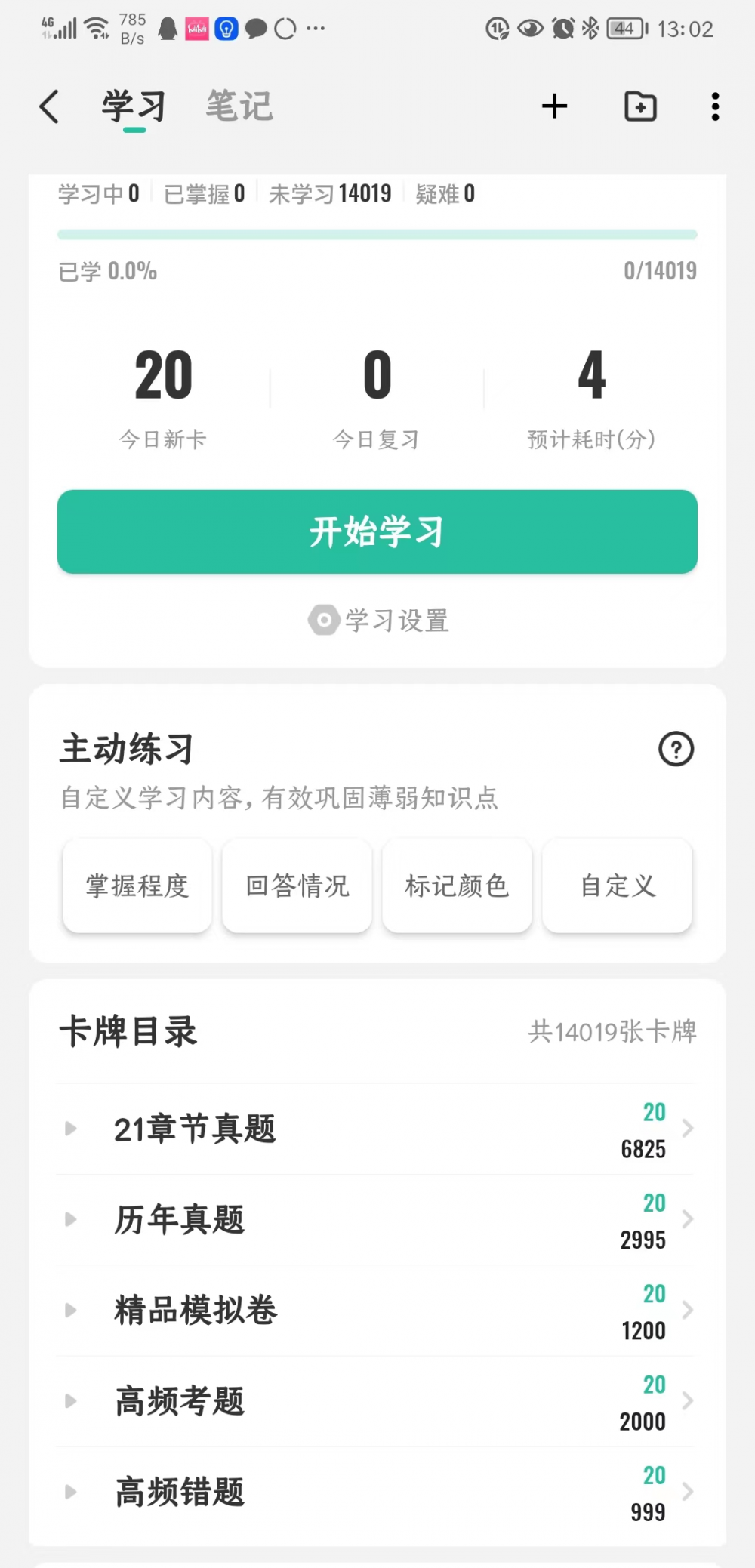This screenshot has width=755, height=1568.
Task: Select the 掌握程度 practice option
Action: pos(137,886)
